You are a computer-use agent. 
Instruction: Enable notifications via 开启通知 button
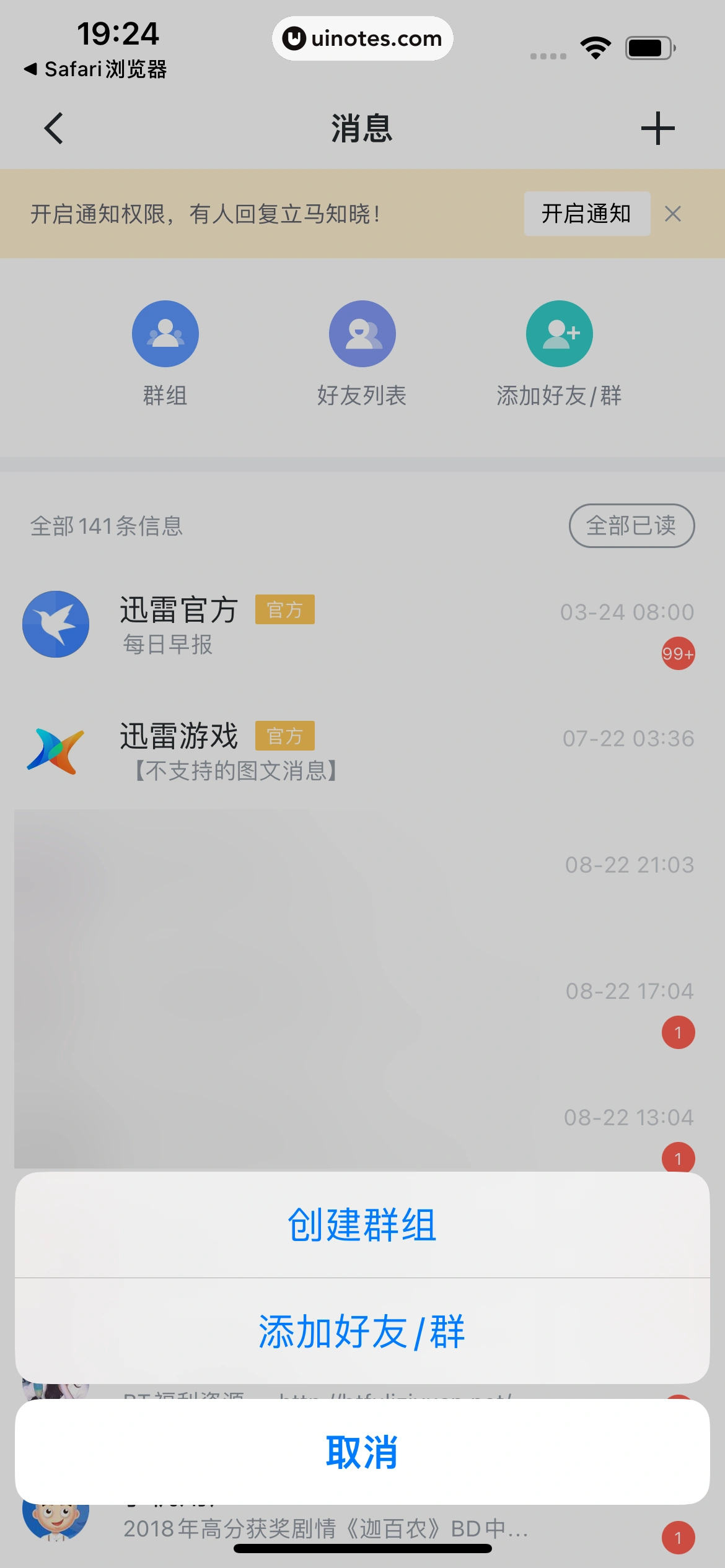[586, 214]
